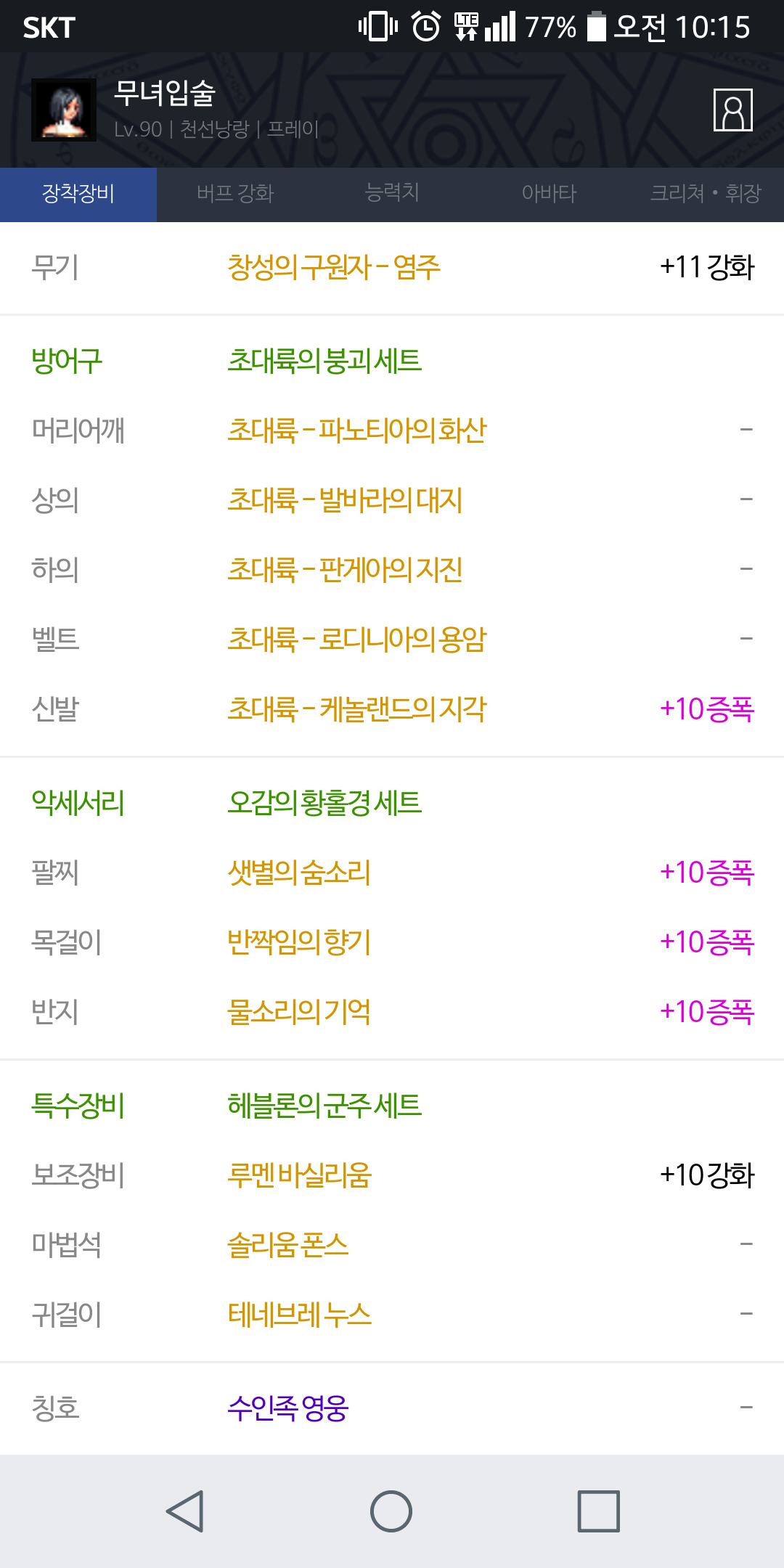Open 초대륙 - 케놀랜드의 지각 shoes item
This screenshot has width=784, height=1568.
[356, 709]
